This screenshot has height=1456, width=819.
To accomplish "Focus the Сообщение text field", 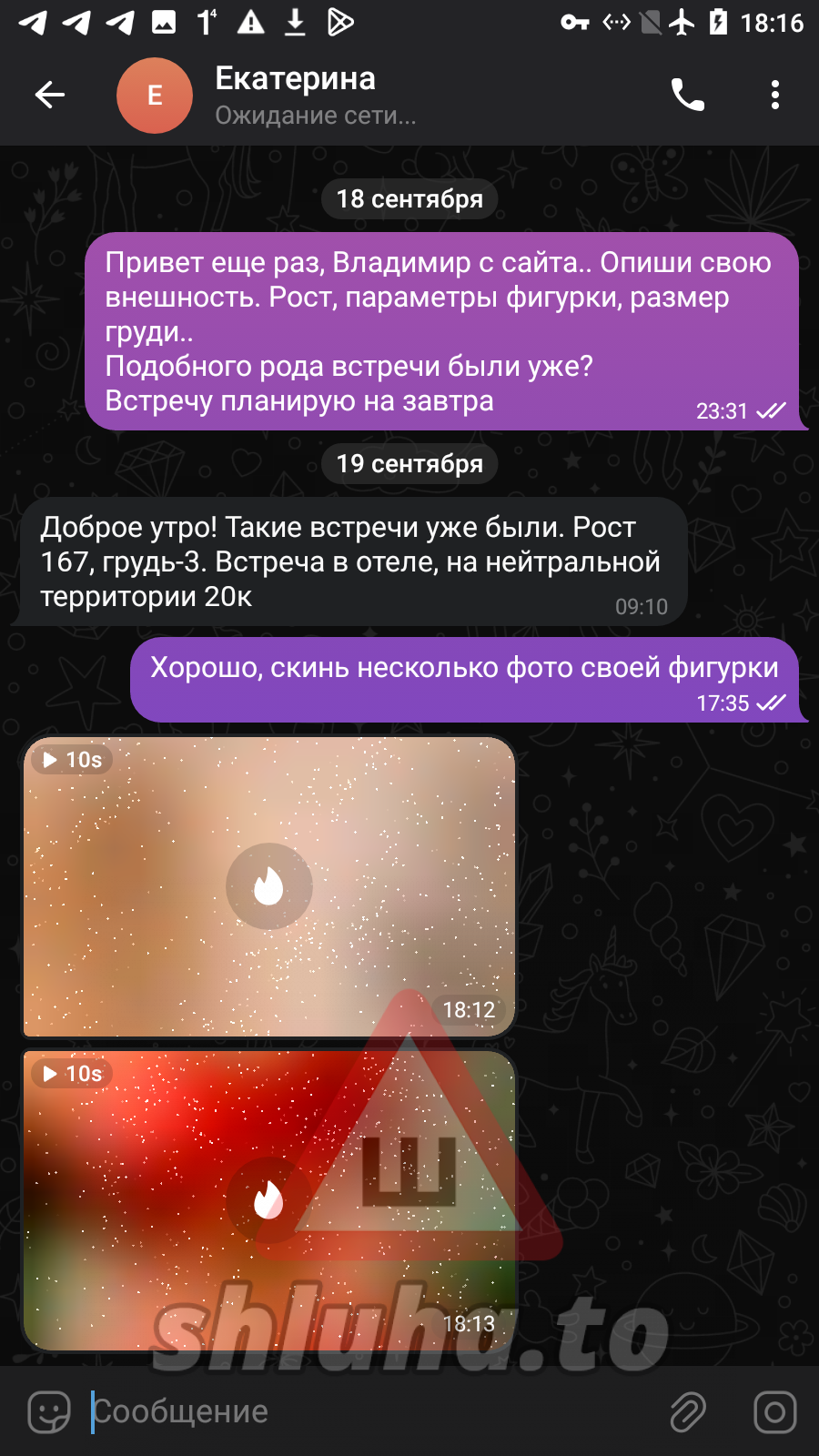I will [364, 1411].
